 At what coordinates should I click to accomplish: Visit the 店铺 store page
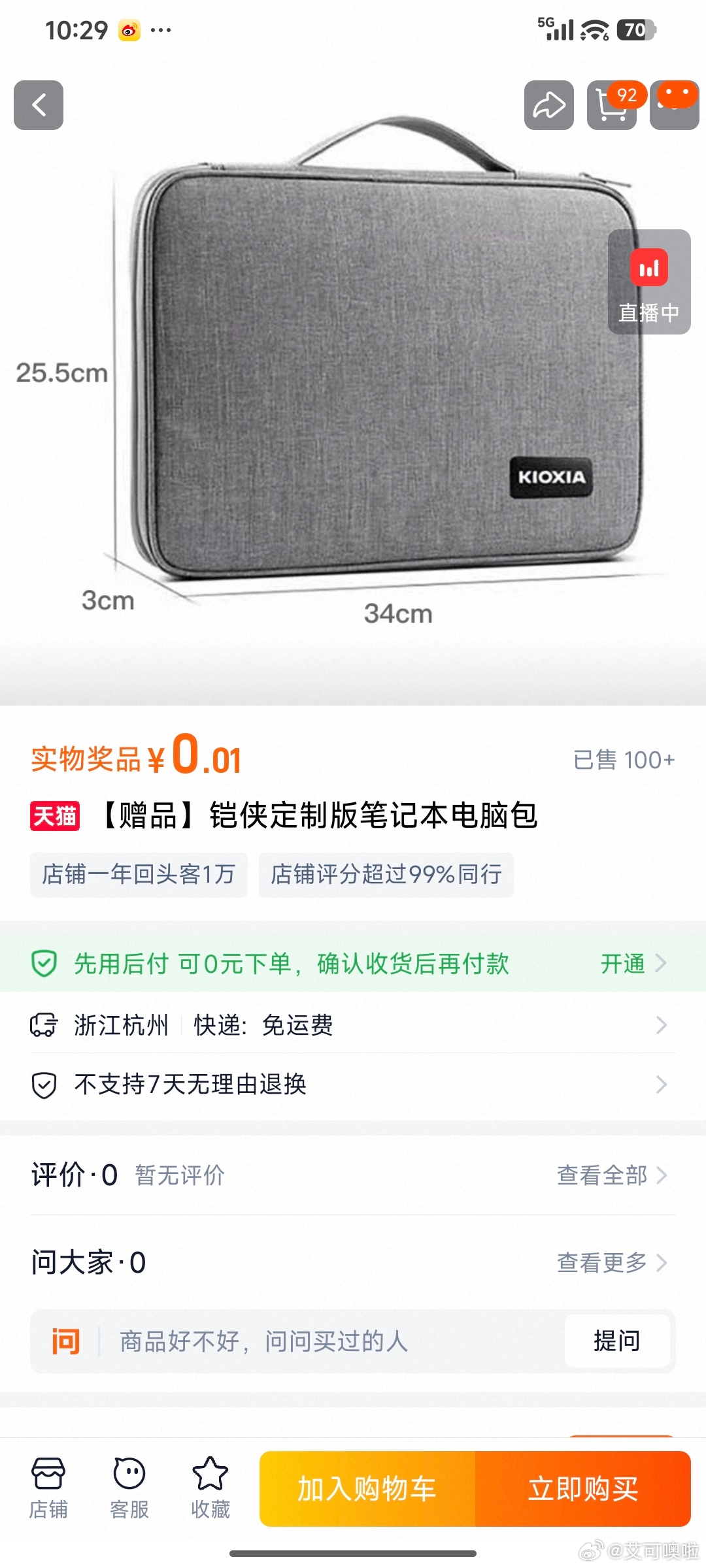point(48,1488)
